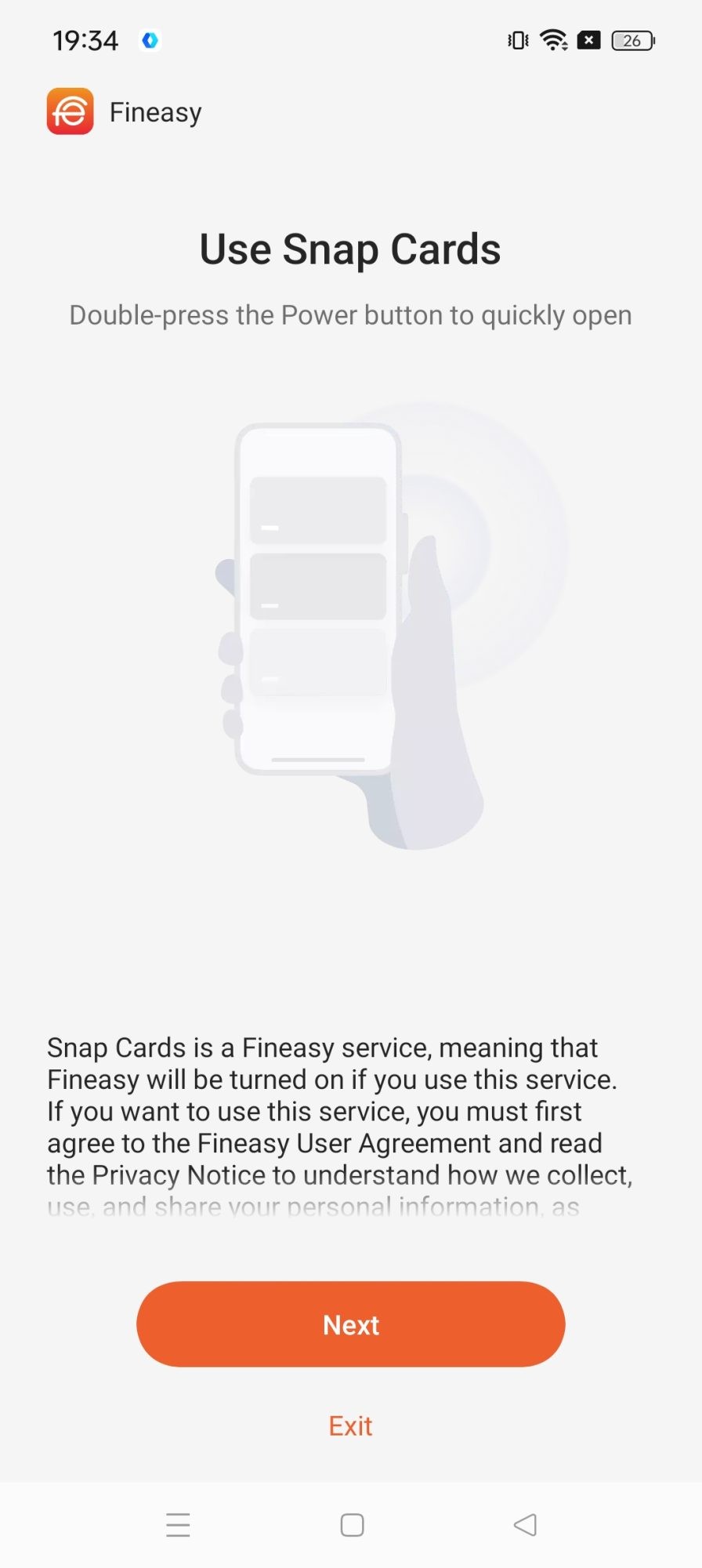
Task: Open recent apps from the navigation bar
Action: click(179, 1525)
